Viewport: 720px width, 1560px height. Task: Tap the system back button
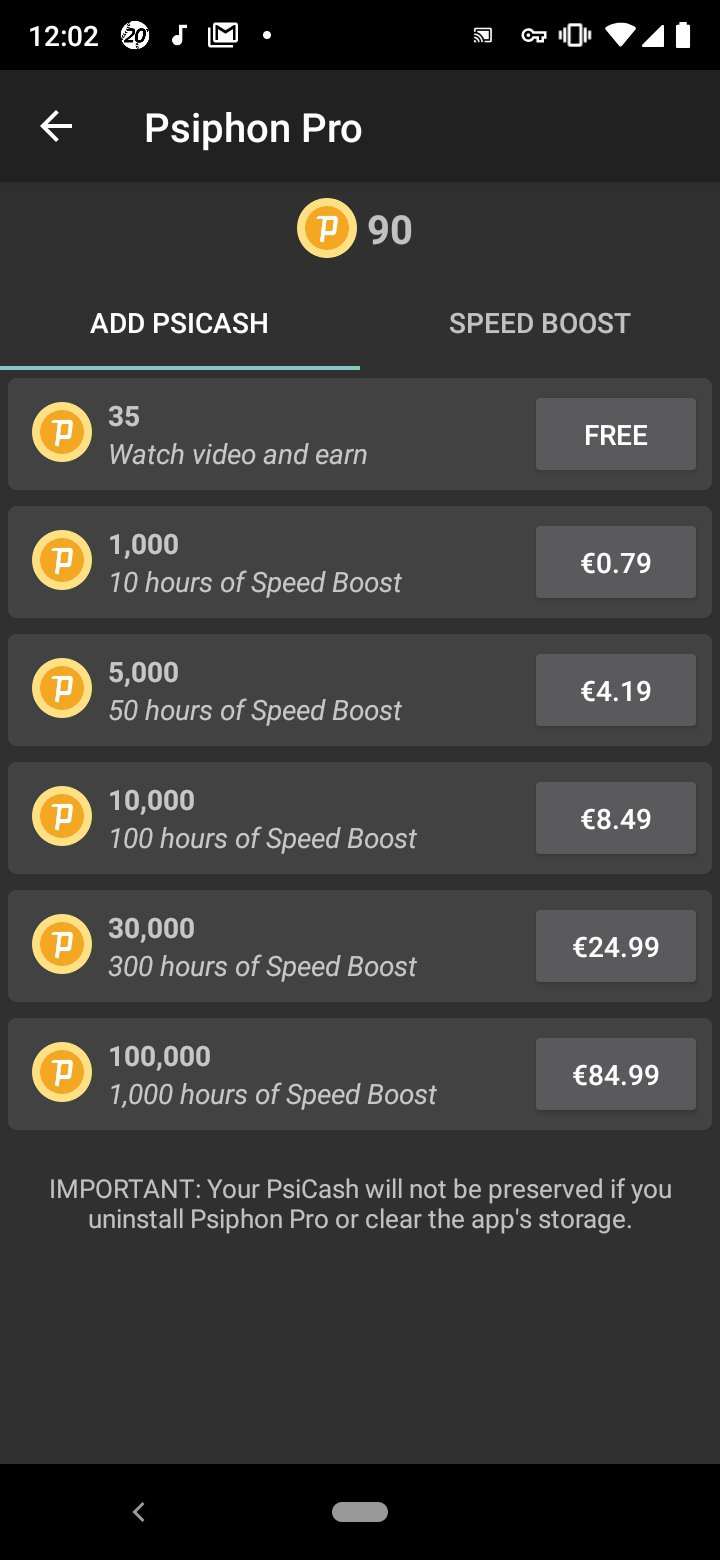coord(139,1512)
